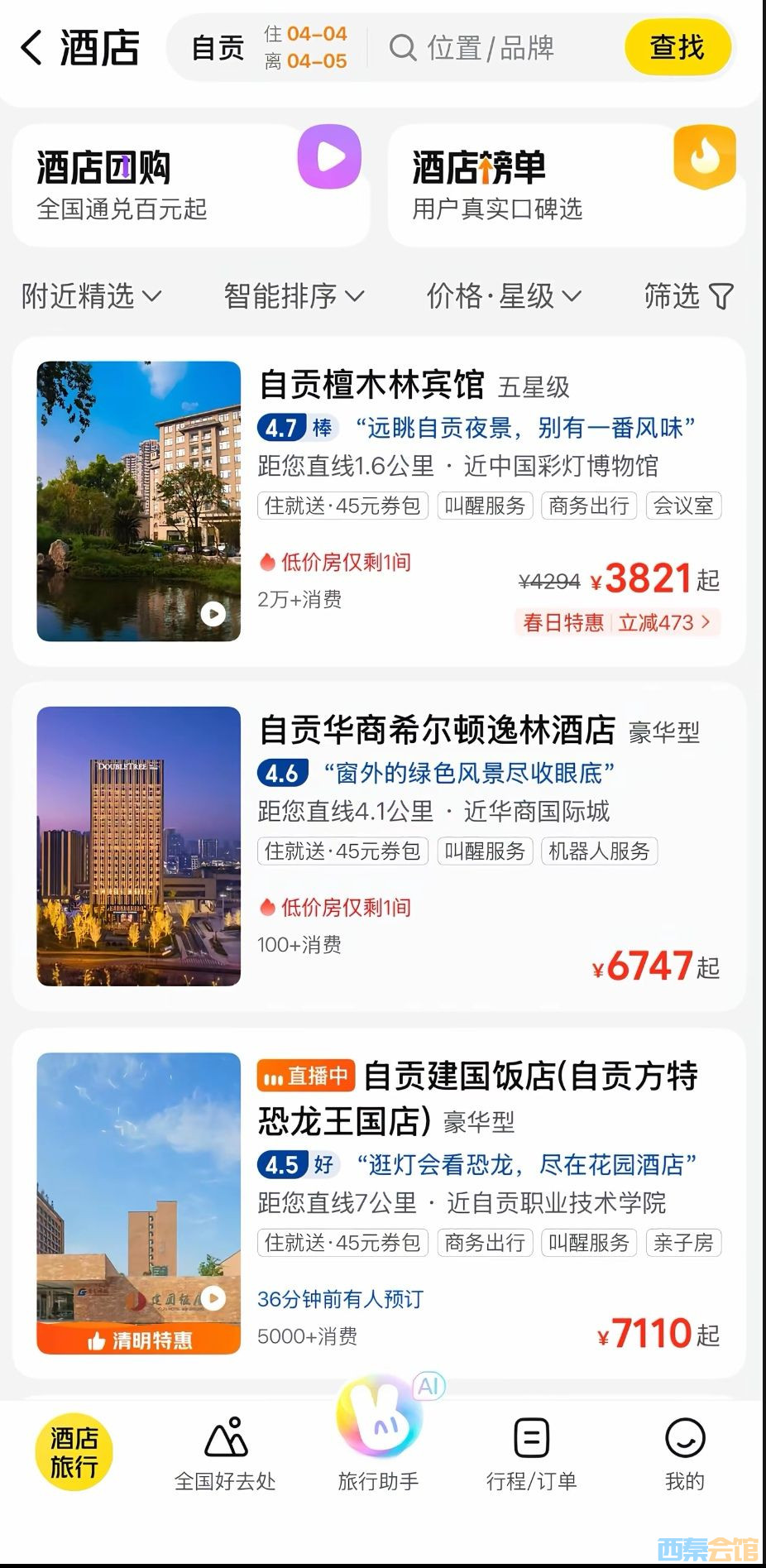Switch to the 酒店旅行 tab

pyautogui.click(x=74, y=1452)
